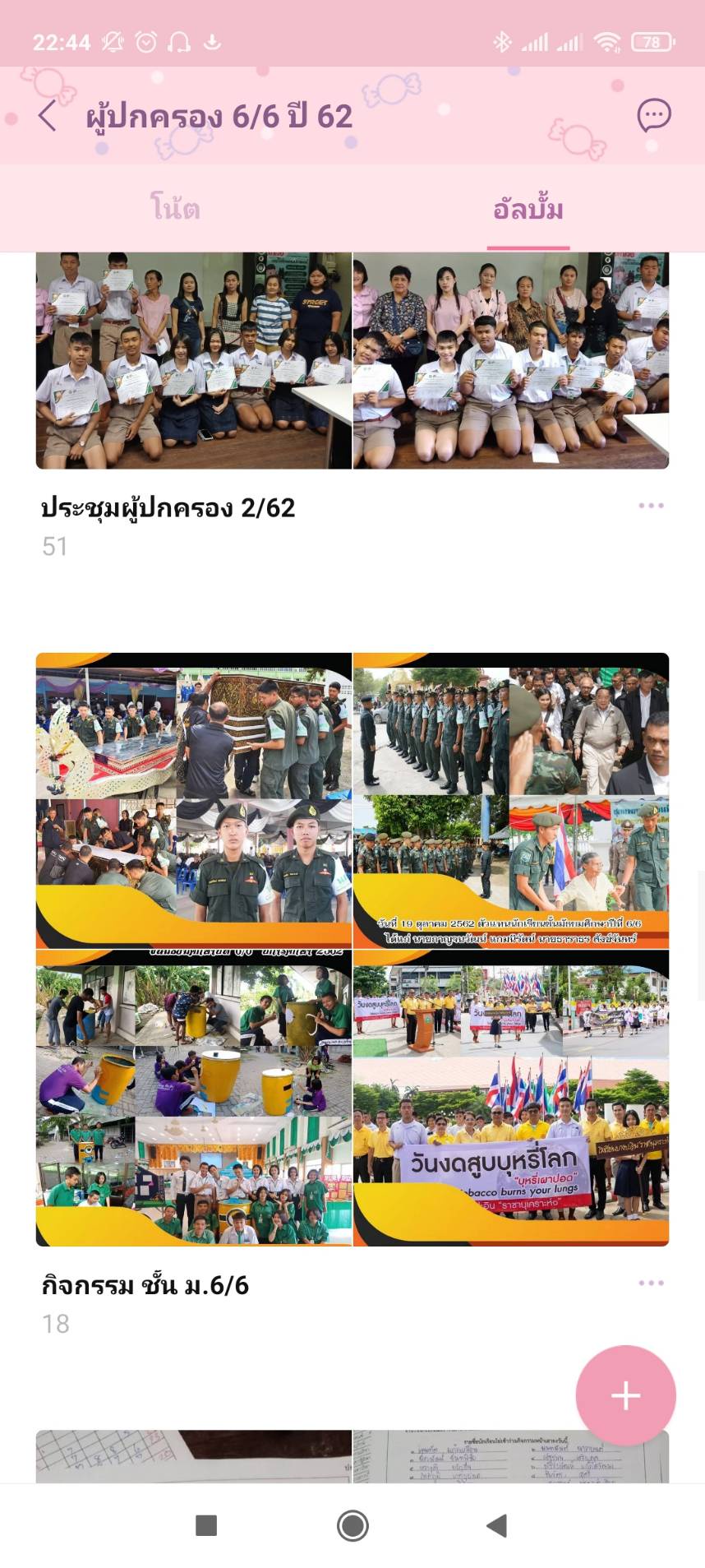The image size is (705, 1568).
Task: Switch to the โน้ต tab
Action: tap(175, 208)
